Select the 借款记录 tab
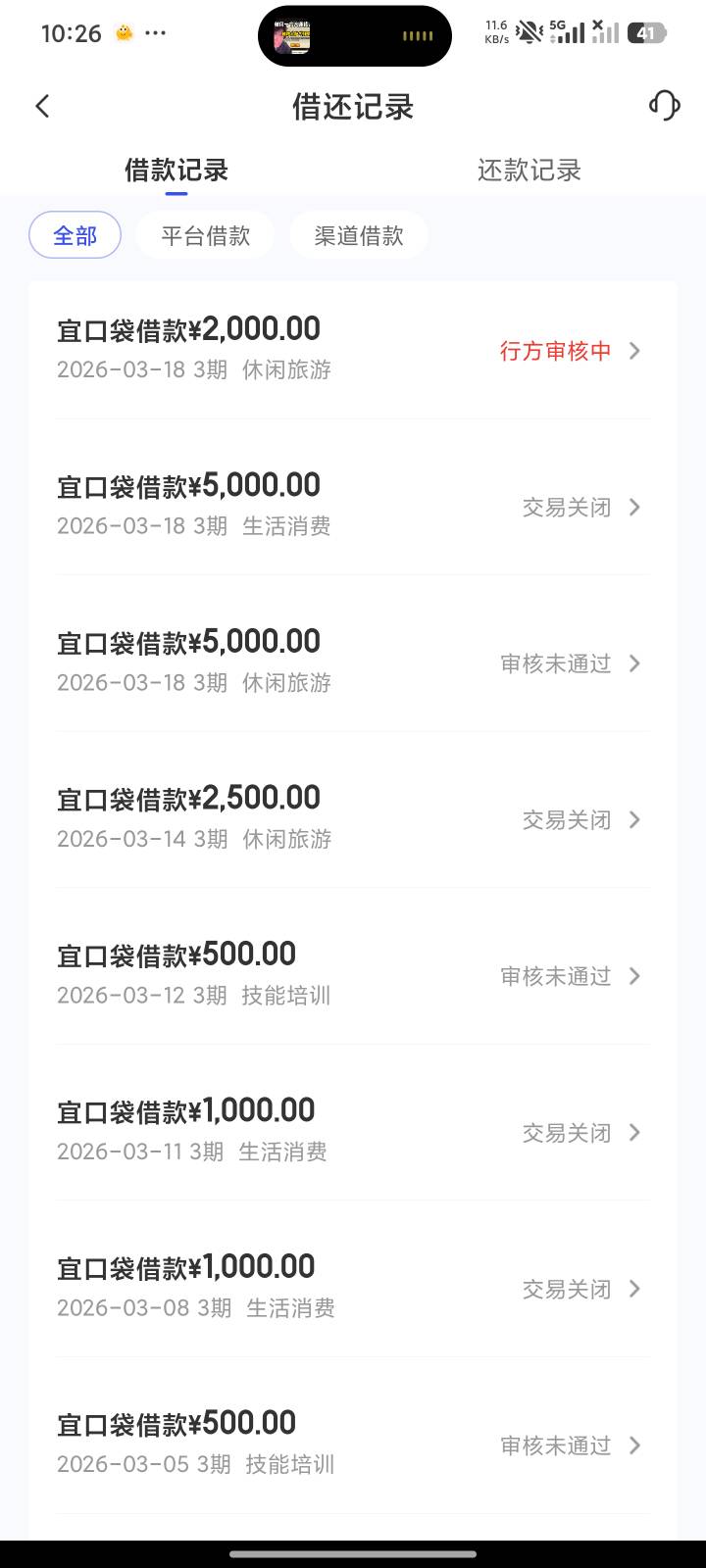 (x=176, y=171)
